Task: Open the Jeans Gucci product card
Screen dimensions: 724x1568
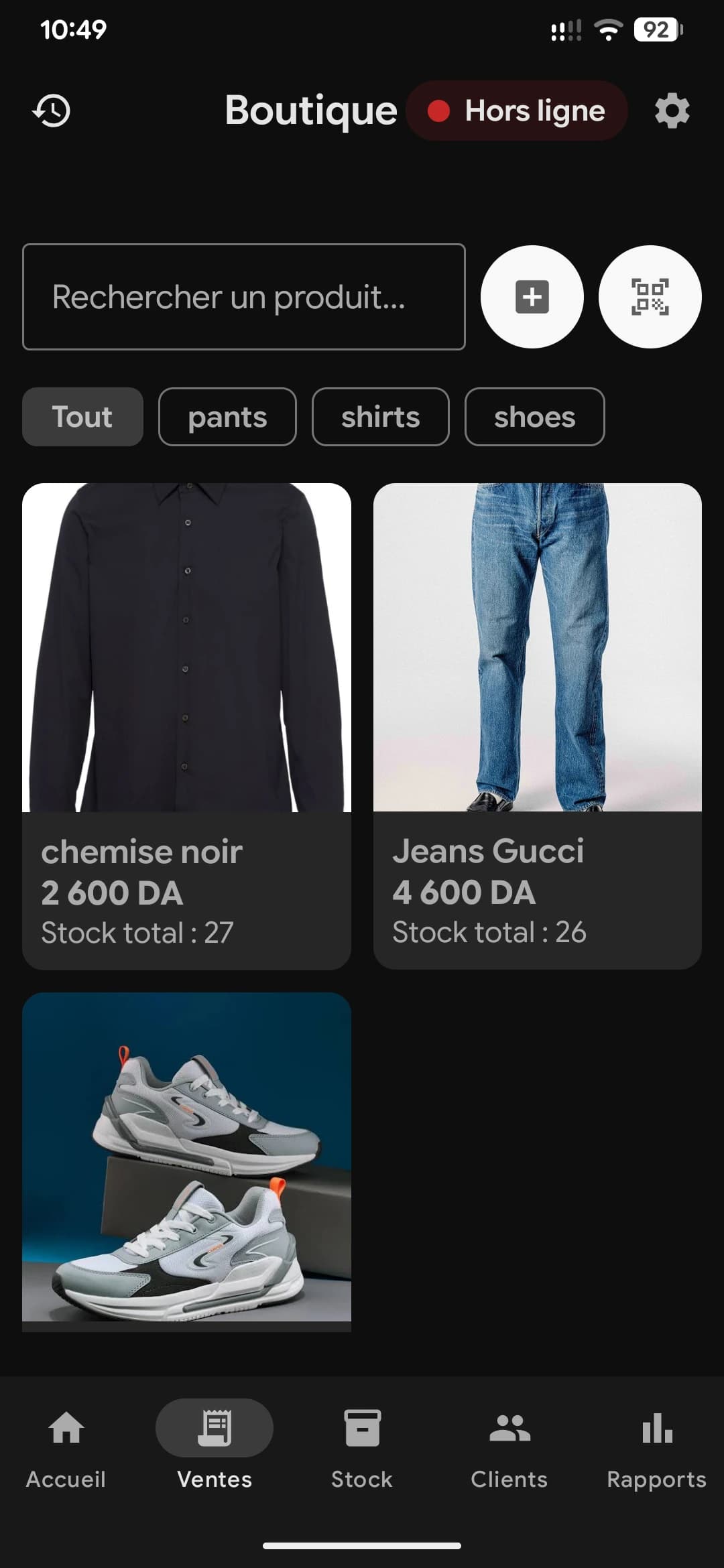Action: pos(538,726)
